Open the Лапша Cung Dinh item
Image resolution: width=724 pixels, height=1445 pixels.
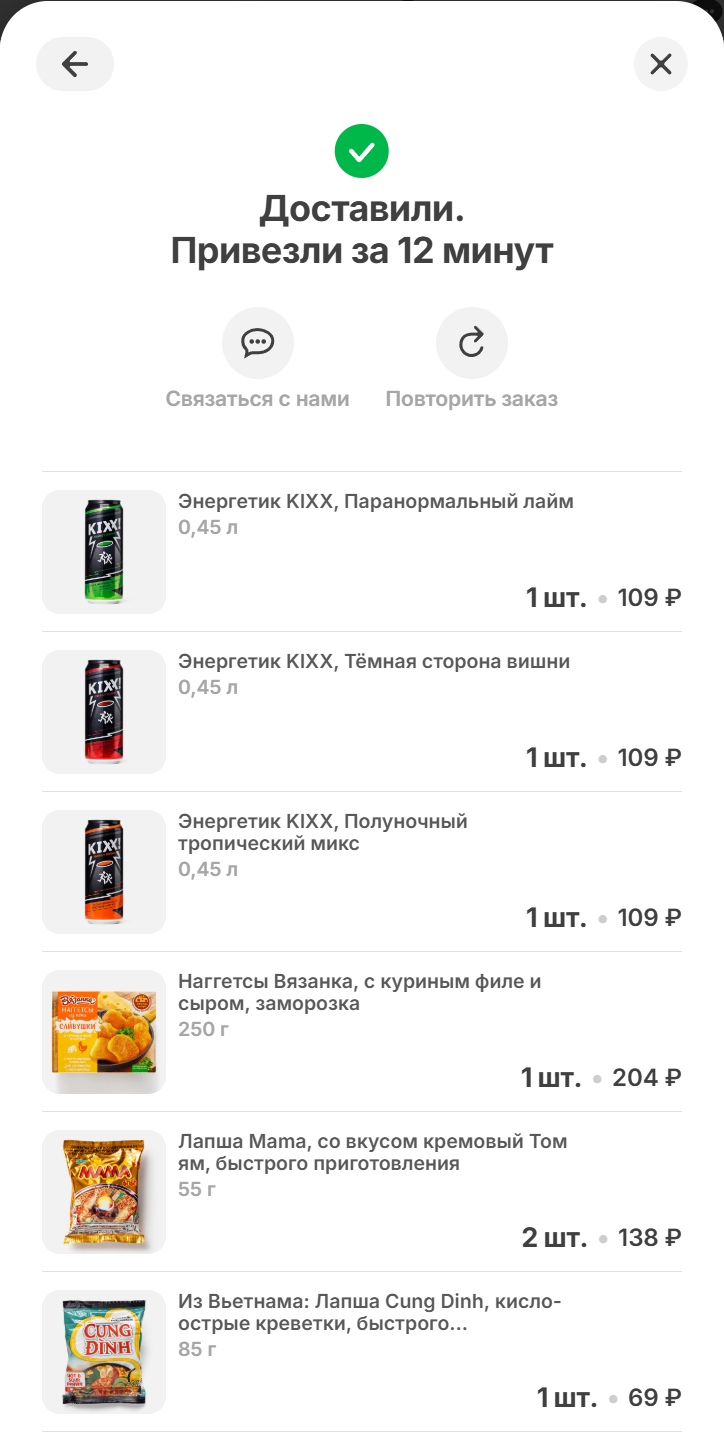(369, 1312)
